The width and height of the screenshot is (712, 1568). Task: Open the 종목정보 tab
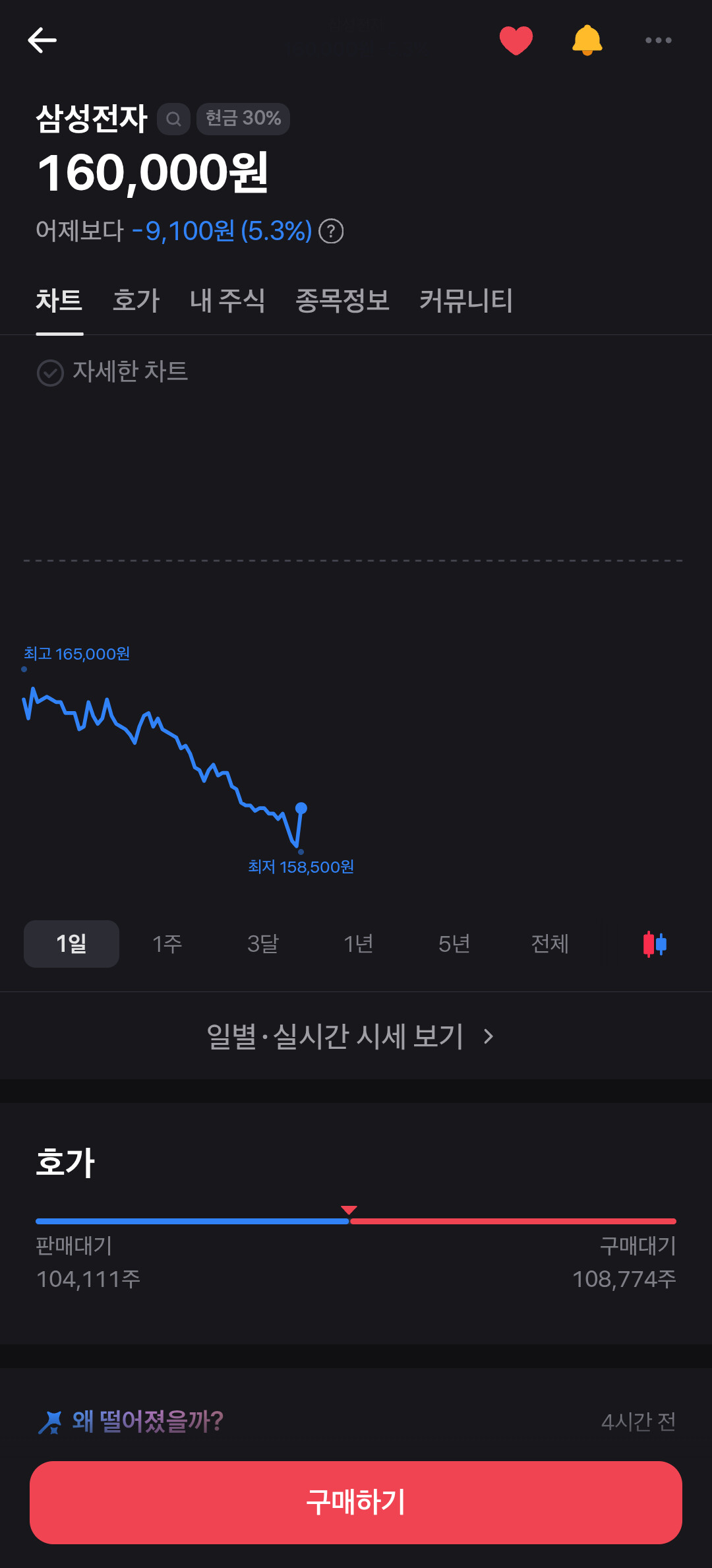pos(342,301)
